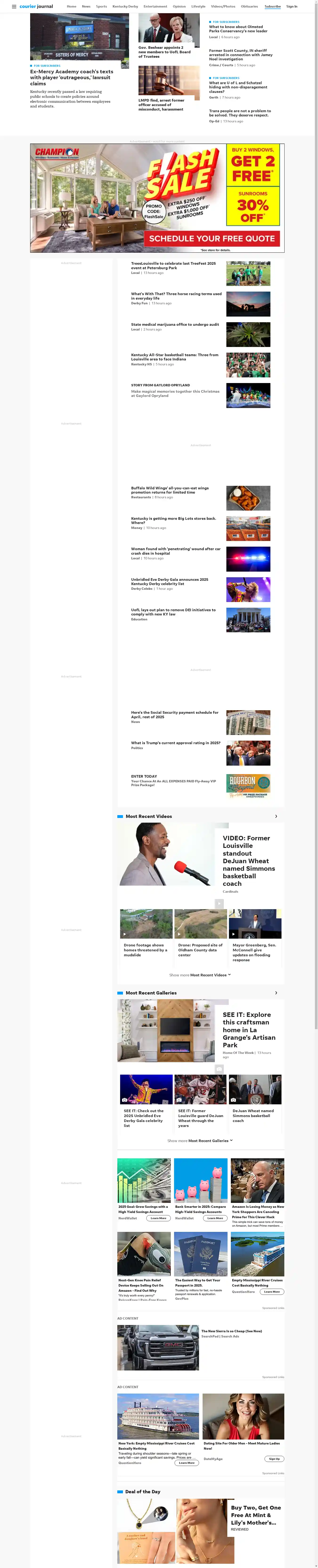The width and height of the screenshot is (318, 1568).
Task: Select Obituaries in the top navigation
Action: pyautogui.click(x=249, y=7)
